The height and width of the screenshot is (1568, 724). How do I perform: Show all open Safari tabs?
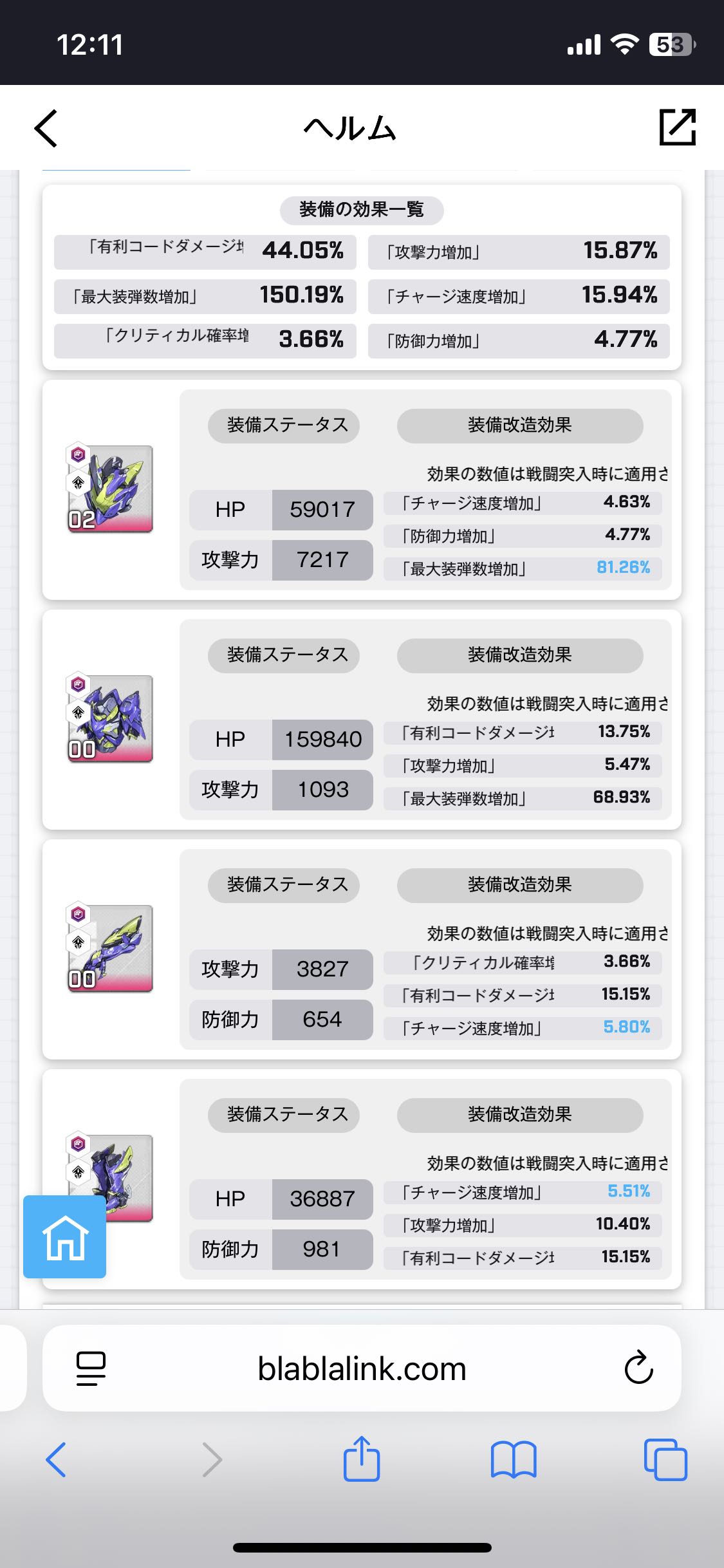click(x=665, y=1459)
